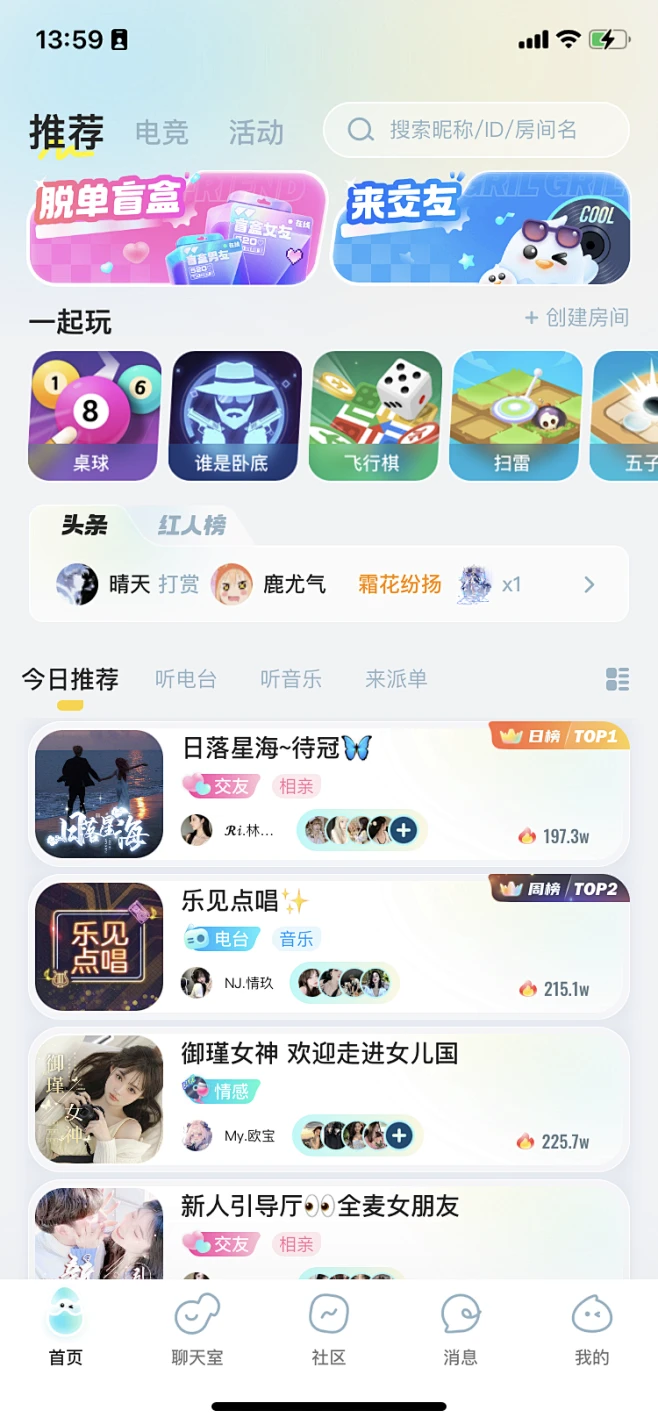Switch to the 电竞 top tab
Screen dimensions: 658x1425
click(x=161, y=132)
